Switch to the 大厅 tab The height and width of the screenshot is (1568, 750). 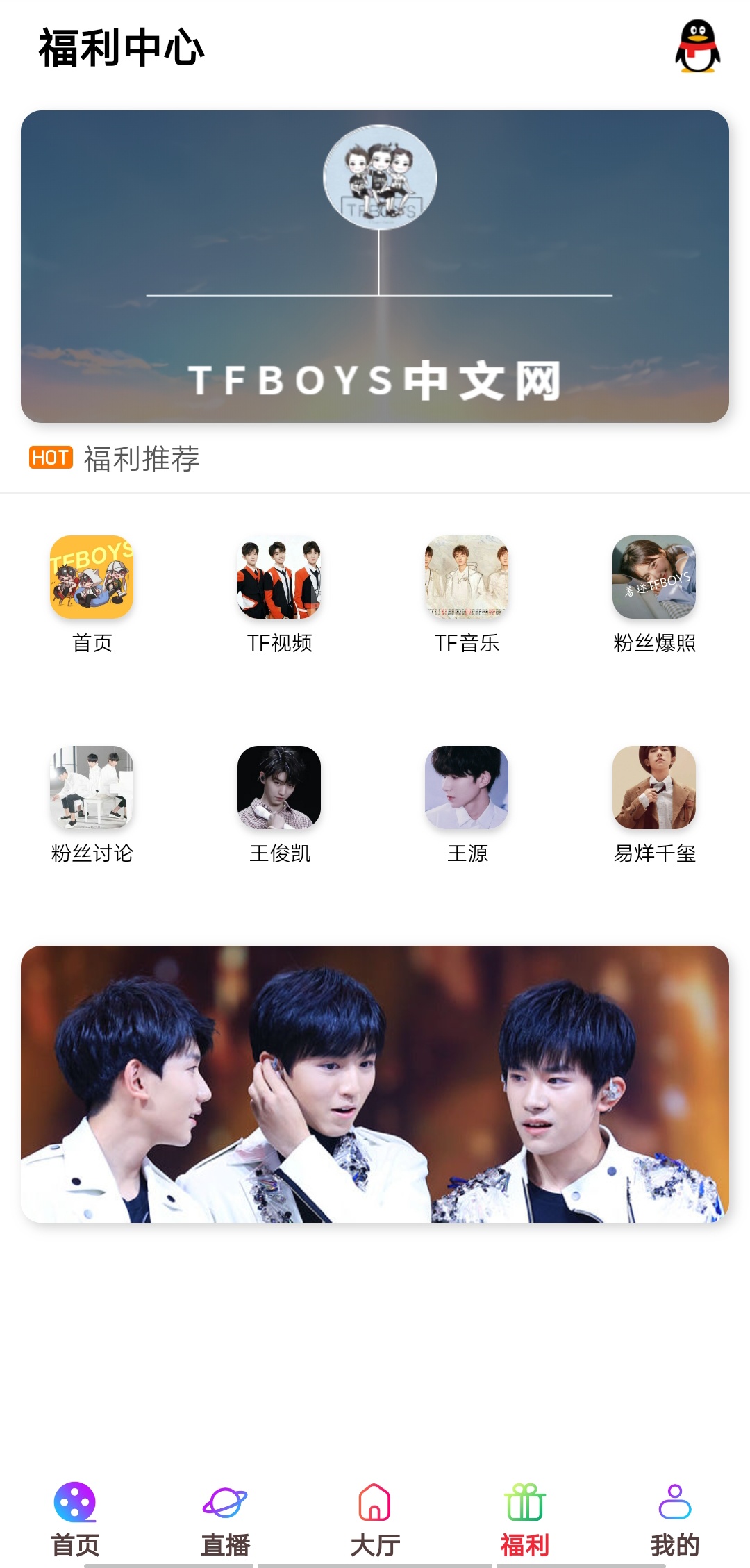tap(375, 1520)
